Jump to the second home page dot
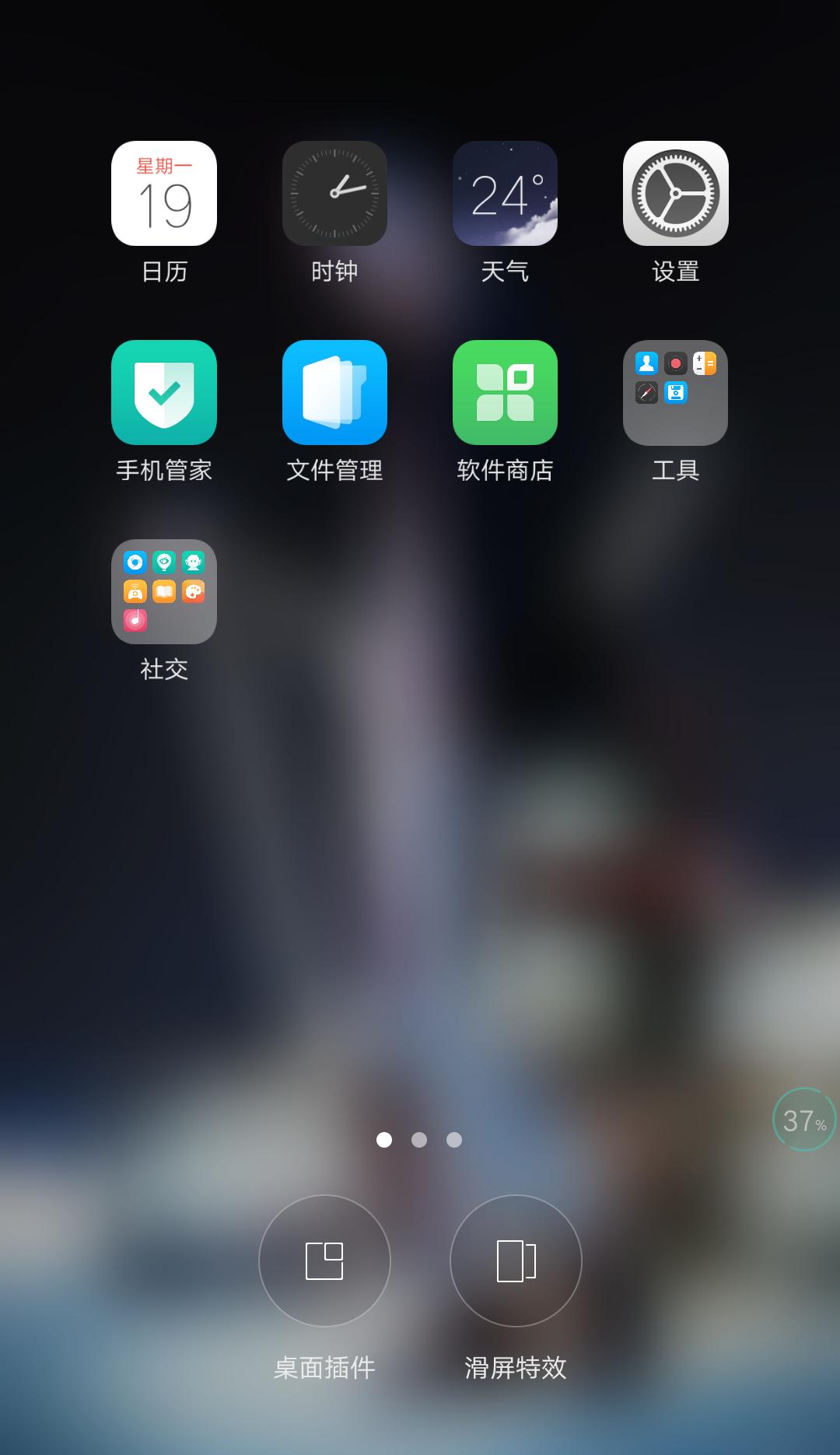The image size is (840, 1455). pos(419,1140)
